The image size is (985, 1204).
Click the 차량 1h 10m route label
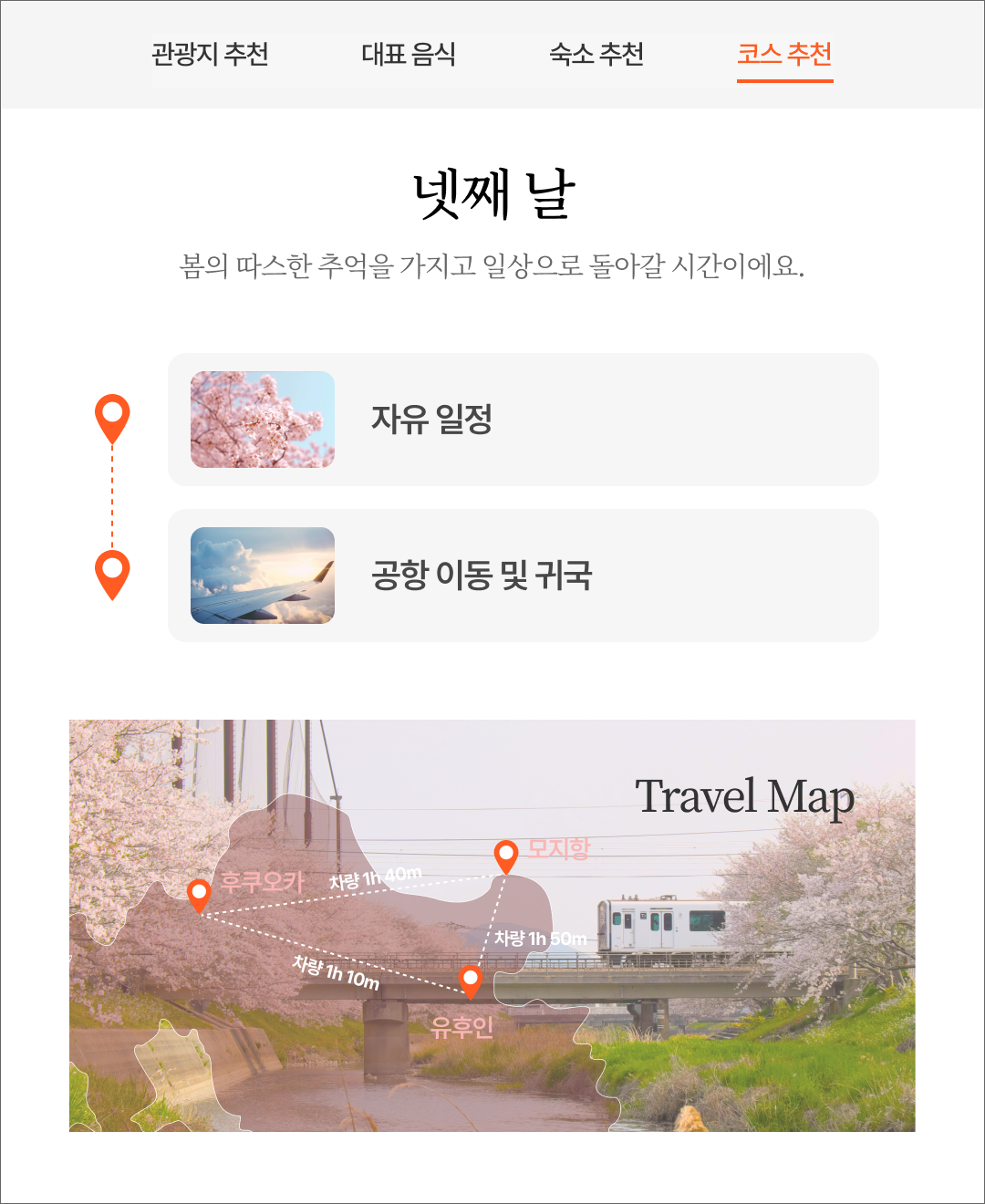coord(337,972)
